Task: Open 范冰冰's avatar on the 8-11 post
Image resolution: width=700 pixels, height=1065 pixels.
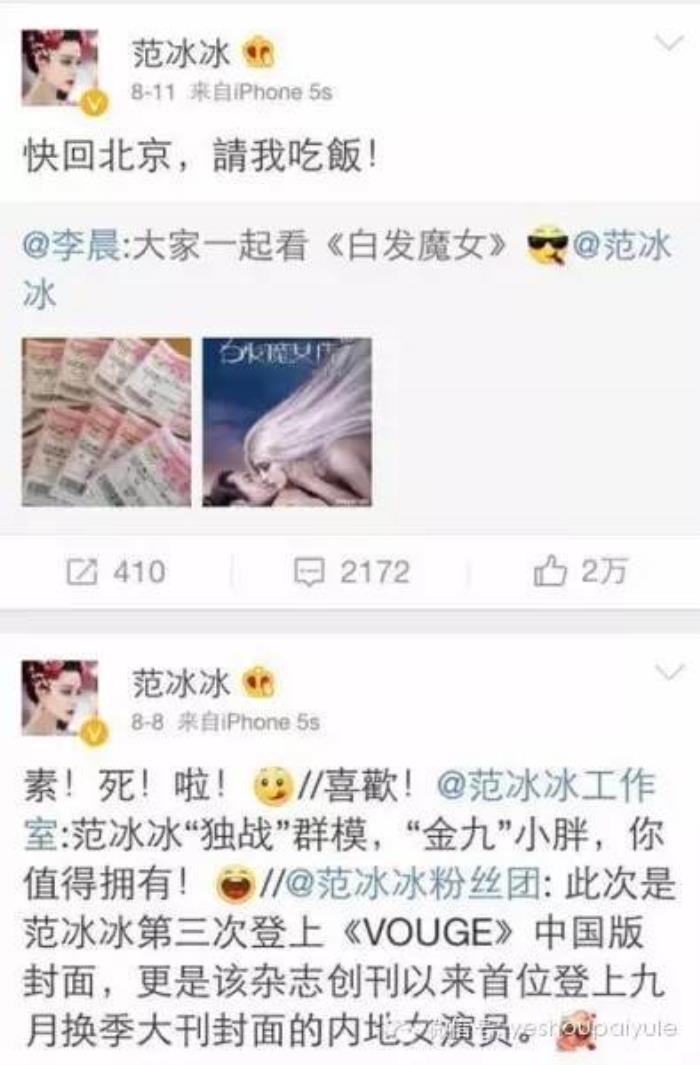Action: pos(60,70)
